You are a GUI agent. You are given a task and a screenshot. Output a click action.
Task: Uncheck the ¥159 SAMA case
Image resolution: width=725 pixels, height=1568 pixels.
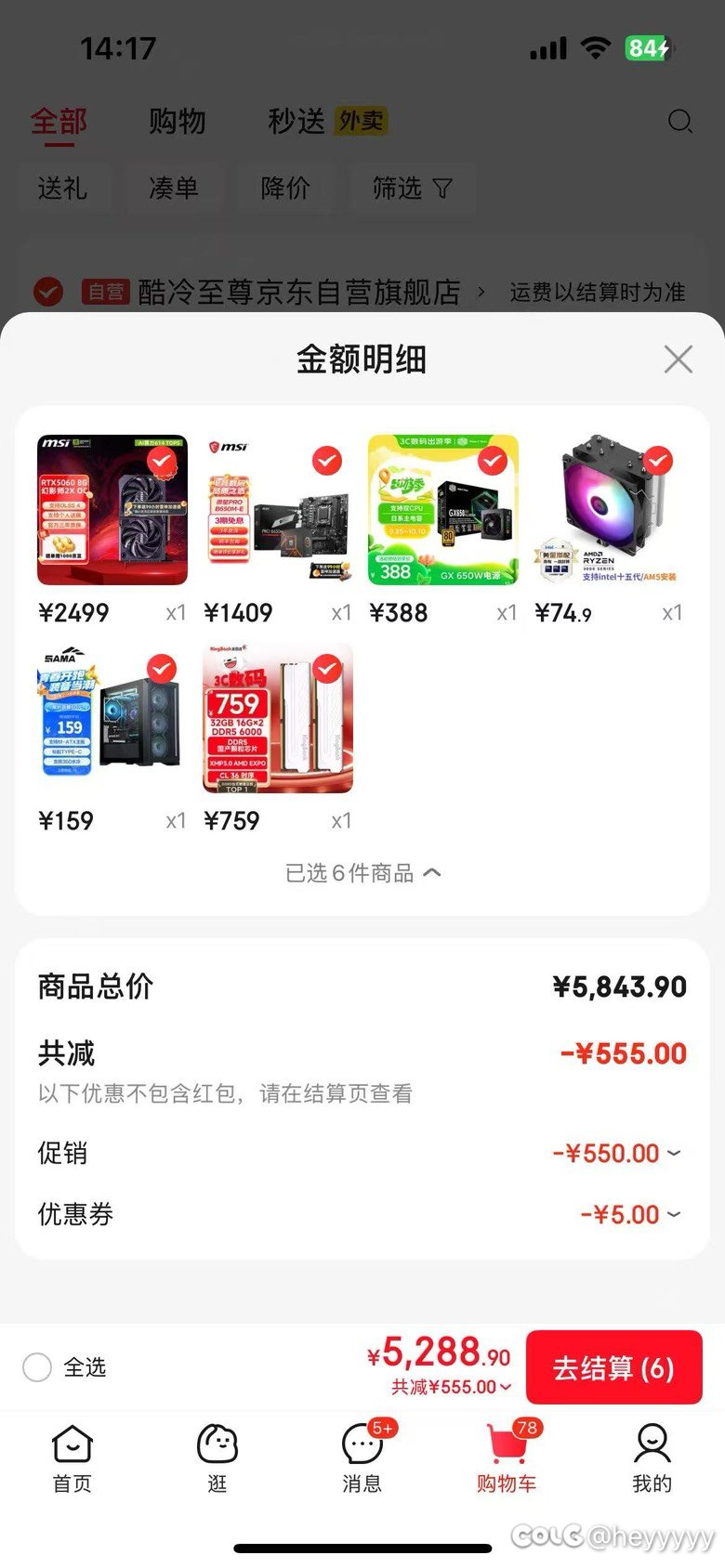pyautogui.click(x=162, y=668)
